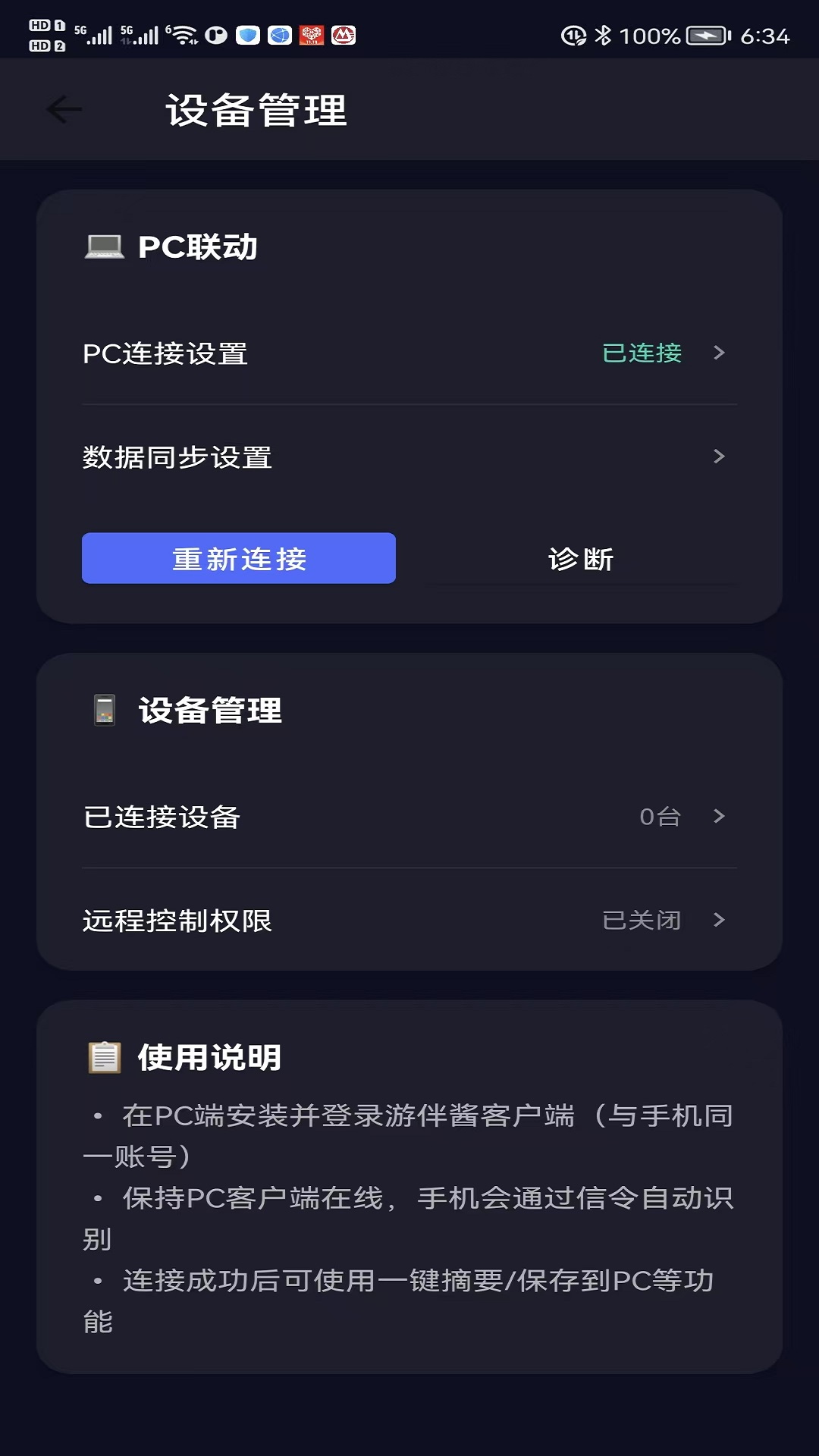Screen dimensions: 819x1456
Task: Click the battery indicator in the status bar
Action: pos(707,33)
